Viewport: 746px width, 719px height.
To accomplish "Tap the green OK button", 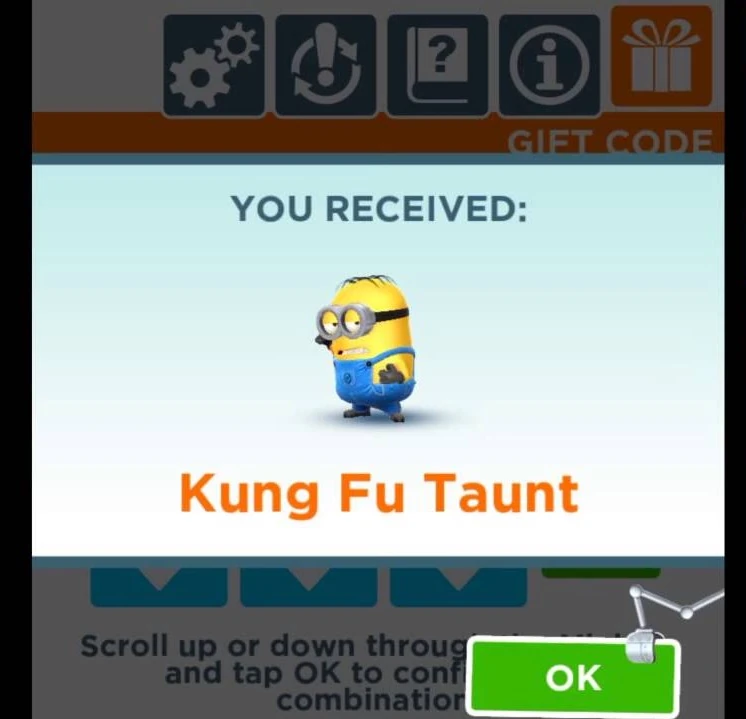I will [573, 677].
